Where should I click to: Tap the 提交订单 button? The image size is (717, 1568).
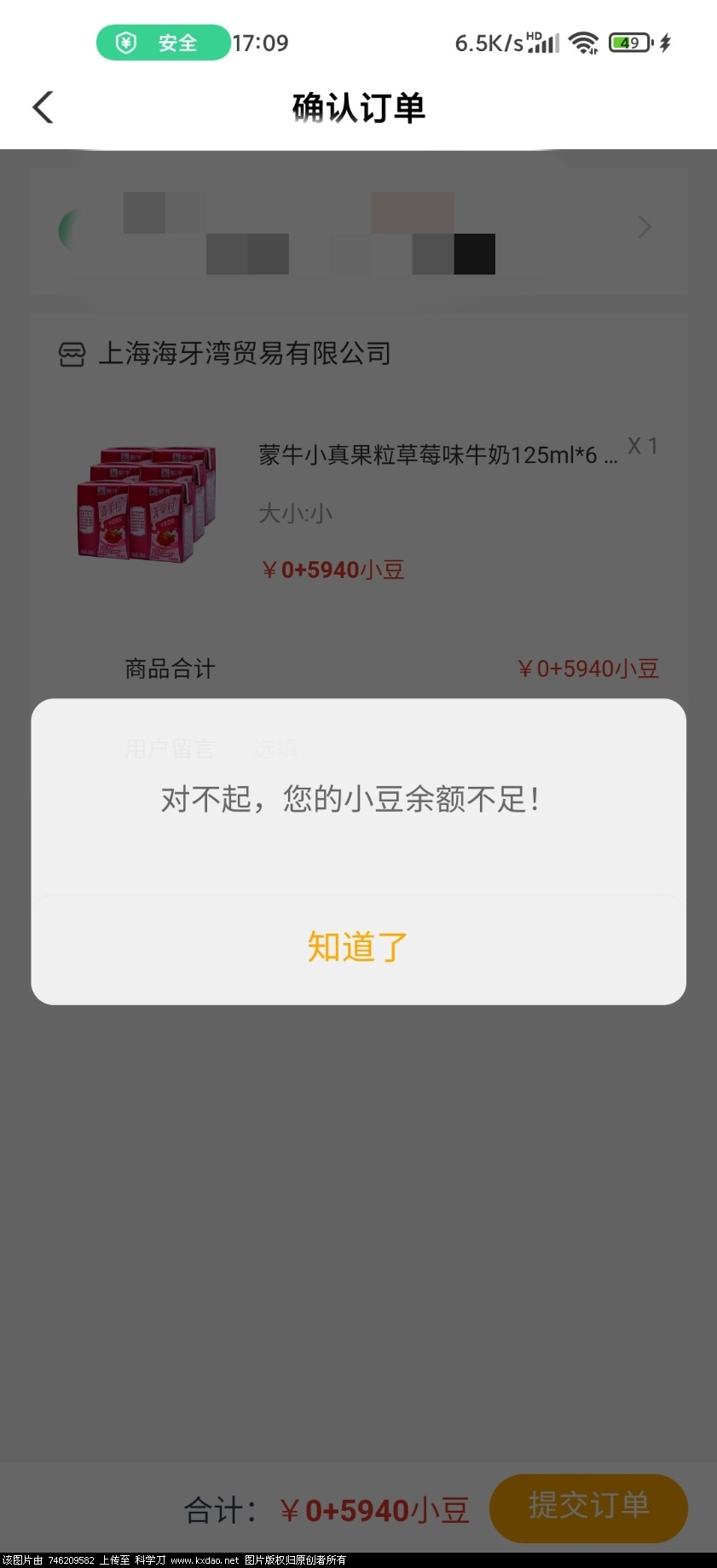click(x=588, y=1507)
